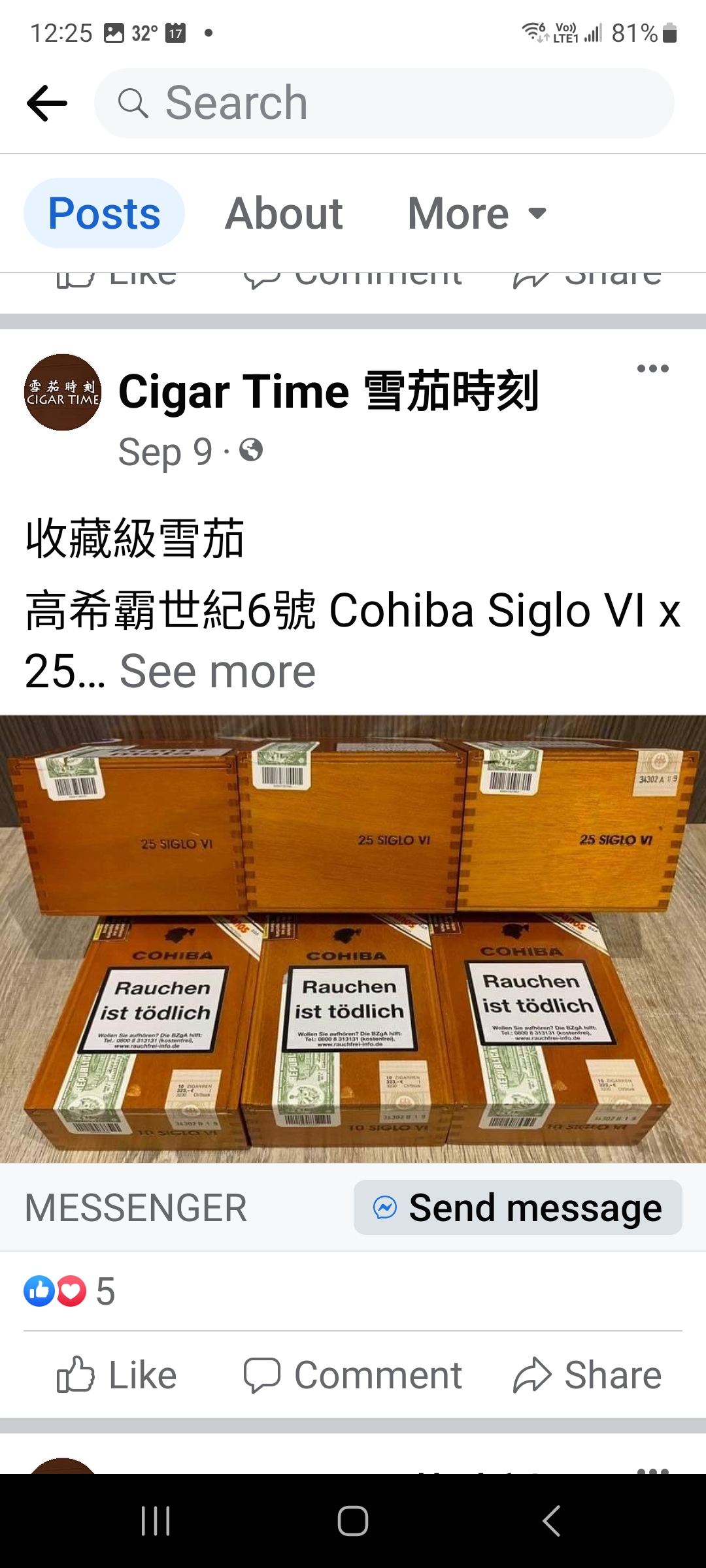Comment on the Cohiba Siglo VI post
706x1568 pixels.
pos(353,1375)
